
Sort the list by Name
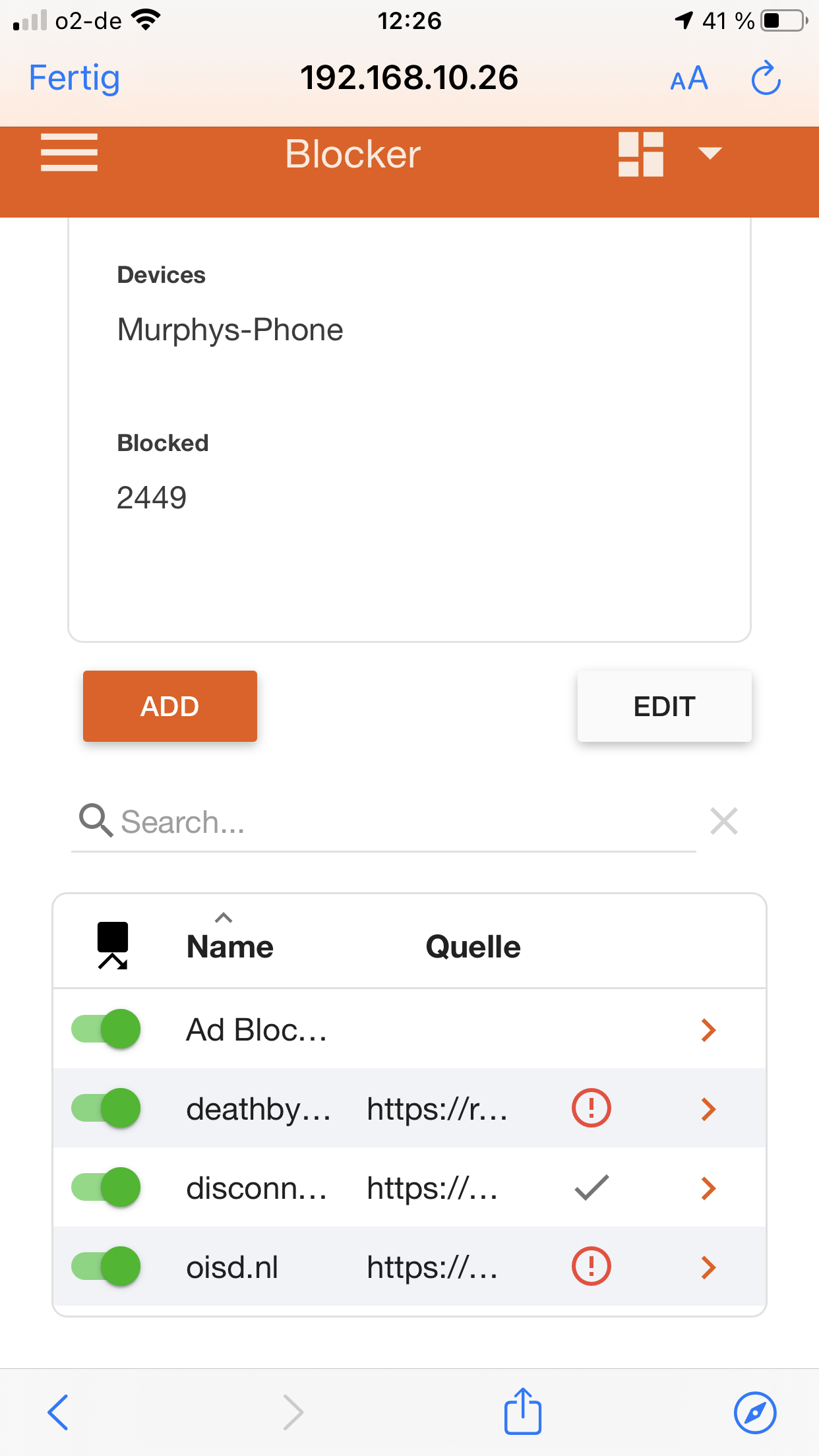[x=229, y=947]
